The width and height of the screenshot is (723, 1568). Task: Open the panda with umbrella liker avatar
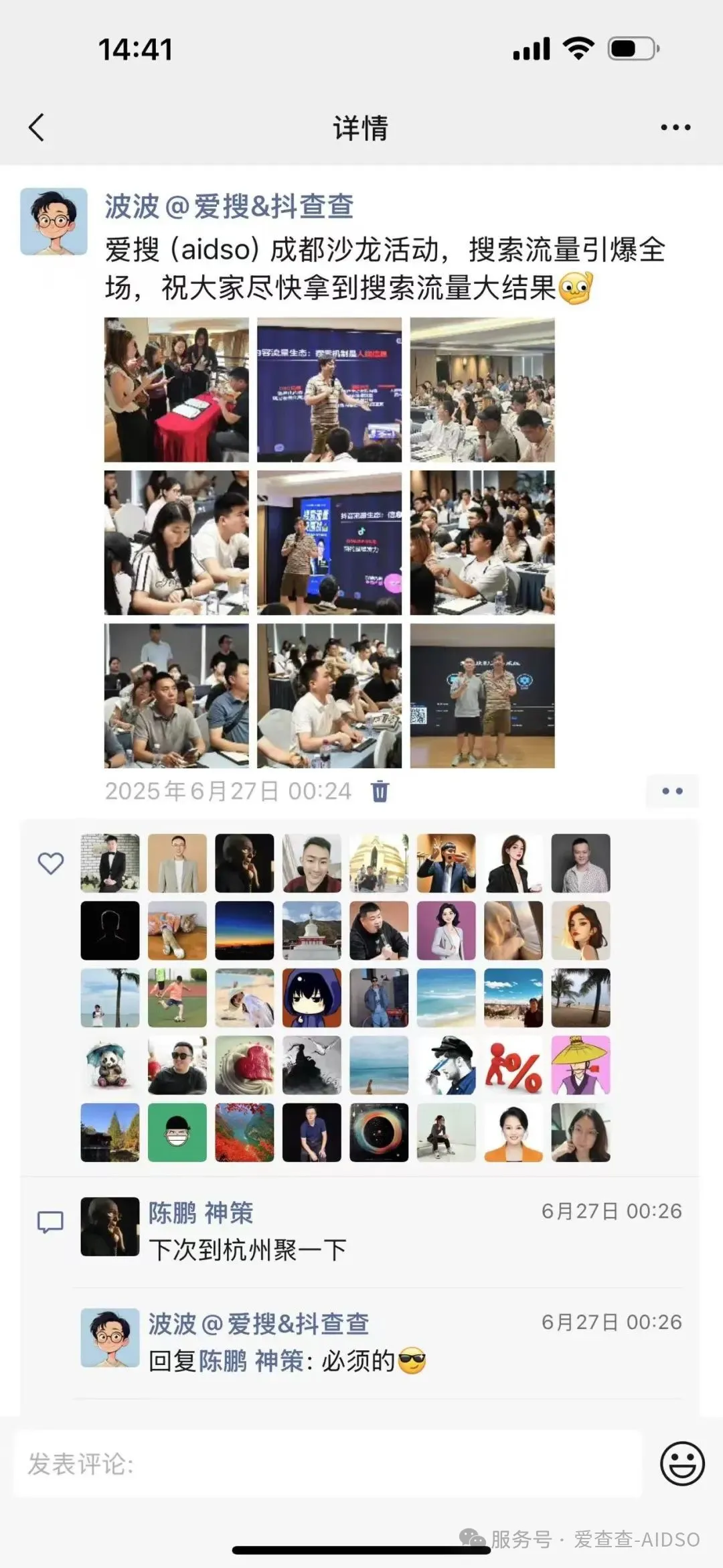pyautogui.click(x=110, y=1065)
